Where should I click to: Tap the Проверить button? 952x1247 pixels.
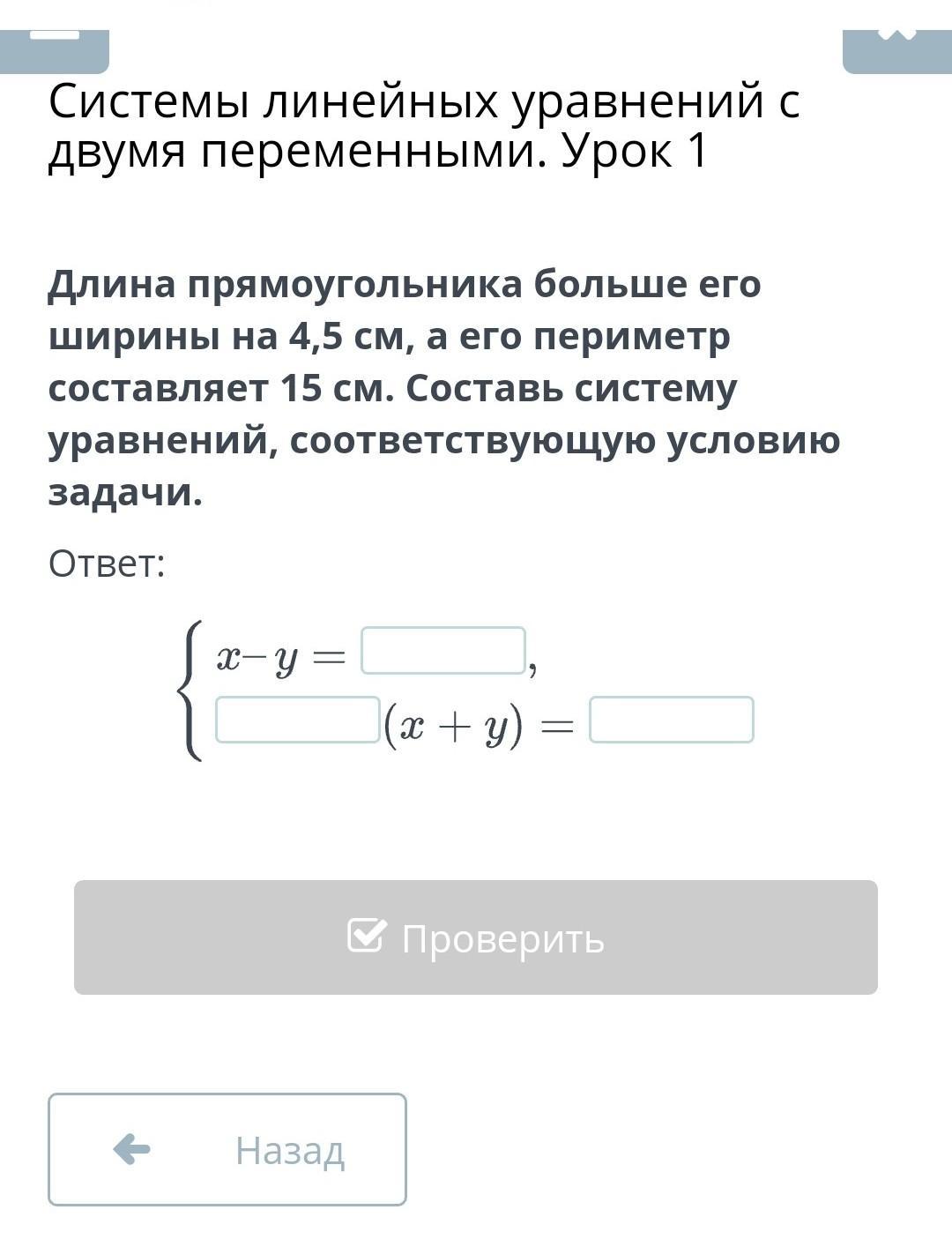point(476,937)
